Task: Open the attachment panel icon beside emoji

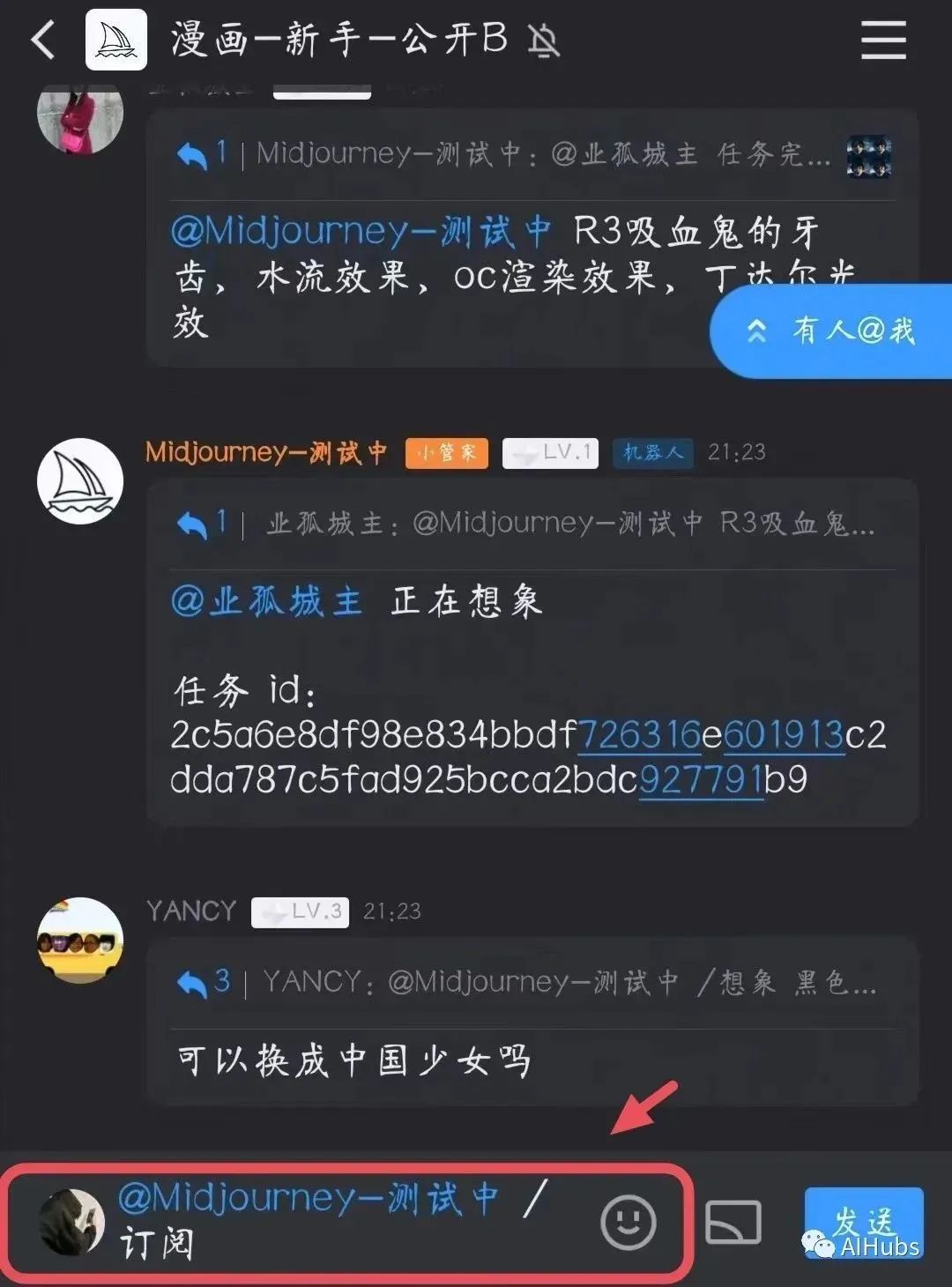Action: tap(733, 1223)
